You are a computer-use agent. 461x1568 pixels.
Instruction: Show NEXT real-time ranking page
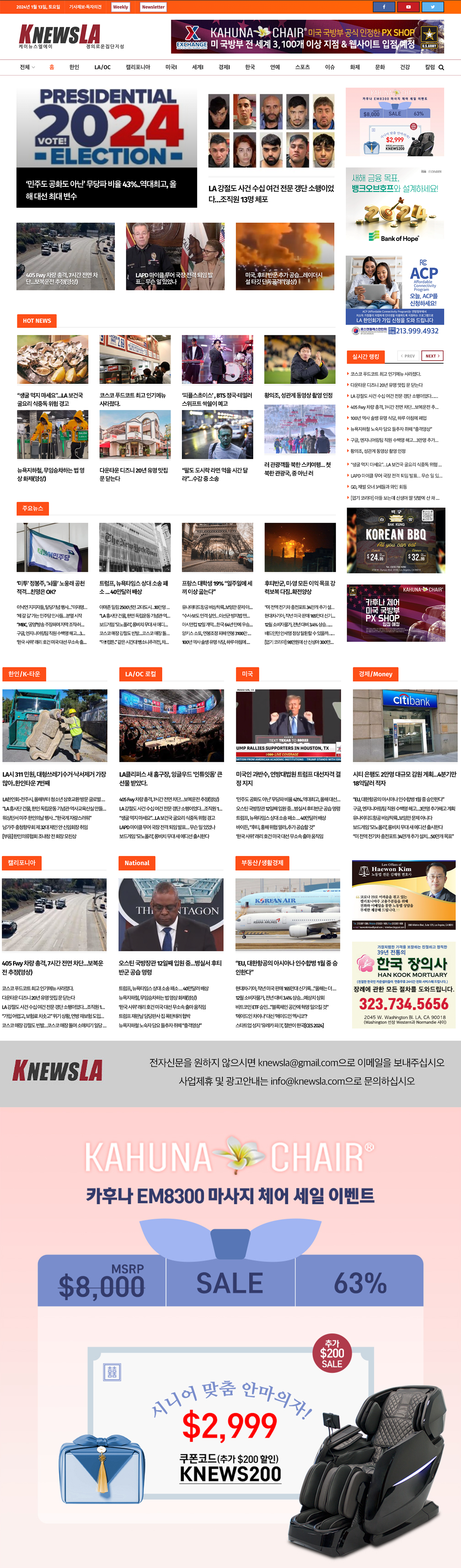click(x=431, y=355)
